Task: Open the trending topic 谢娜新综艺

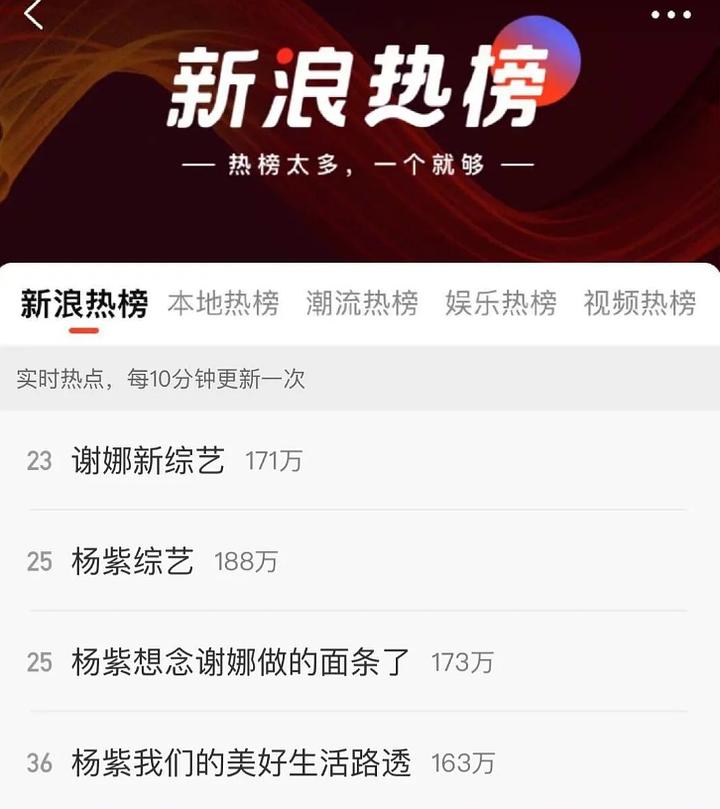Action: pos(148,461)
